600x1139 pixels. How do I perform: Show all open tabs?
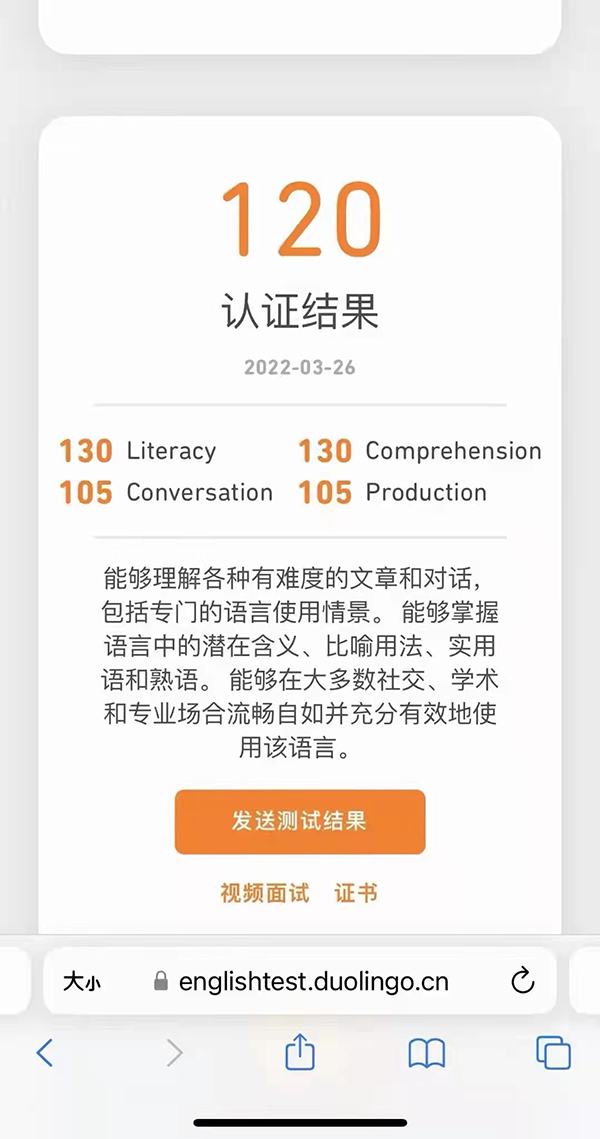(553, 1052)
